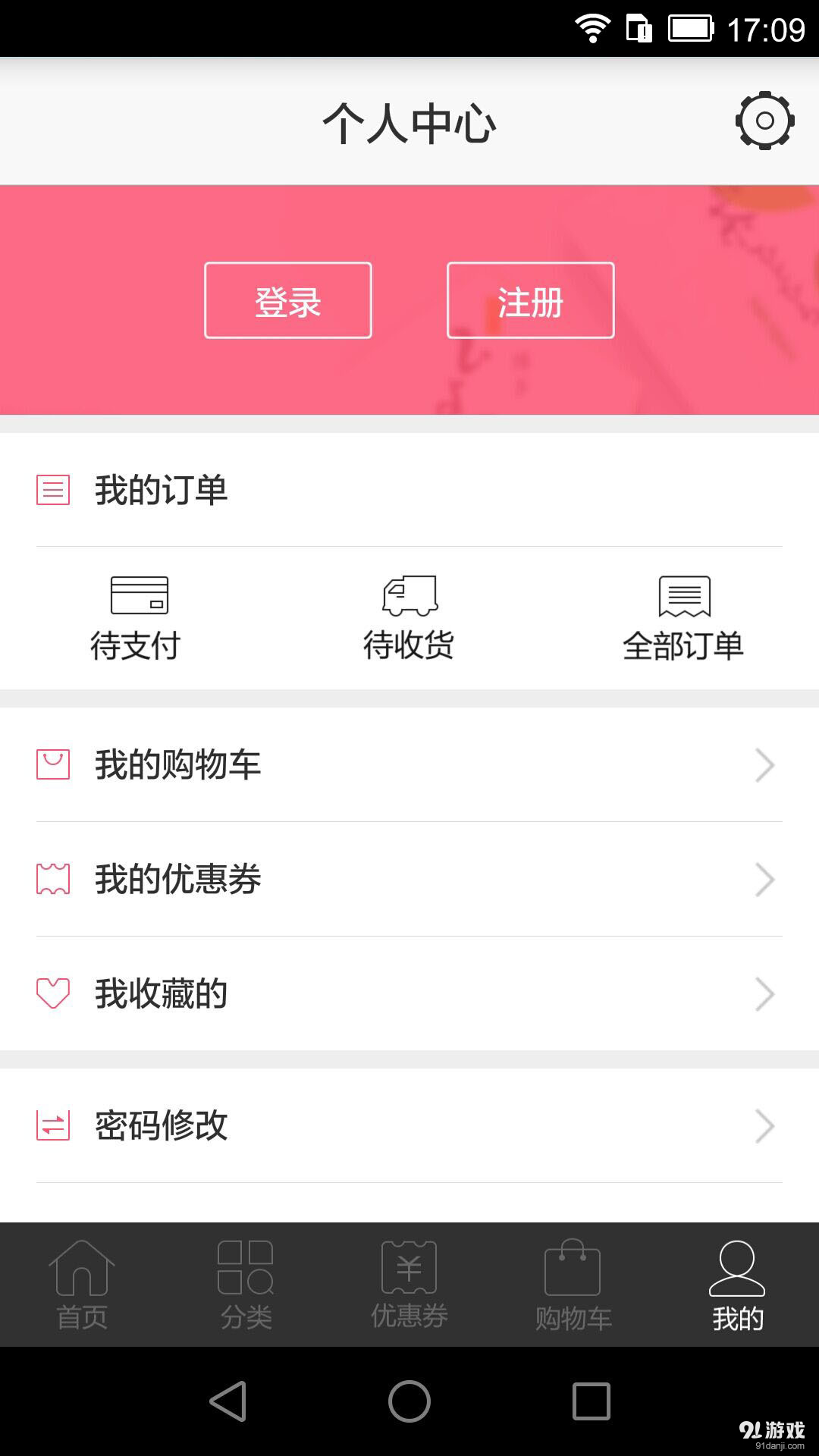819x1456 pixels.
Task: Tap the 首页 home icon in bottom bar
Action: [81, 1266]
